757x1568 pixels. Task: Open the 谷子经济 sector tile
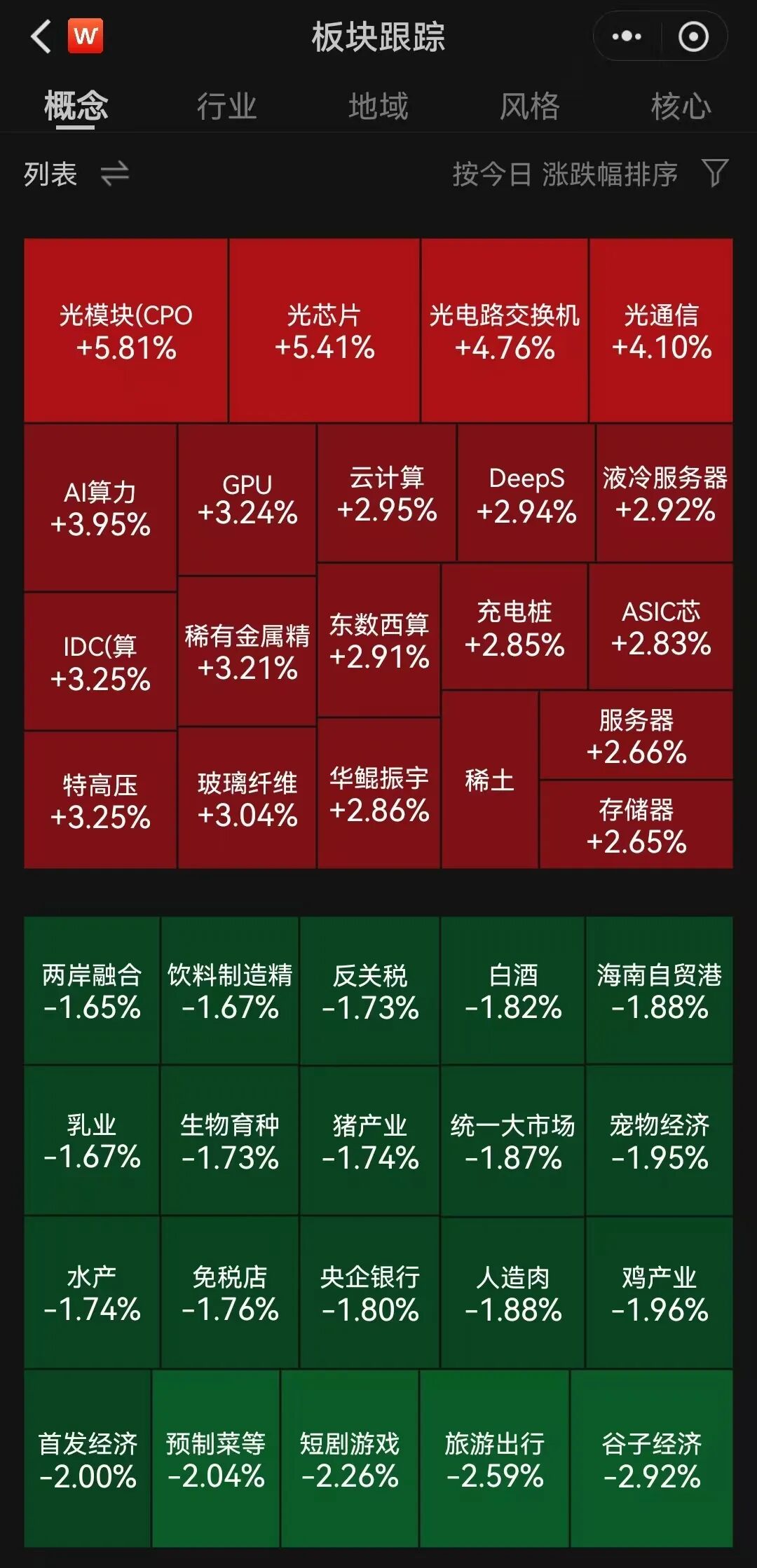tap(652, 1459)
